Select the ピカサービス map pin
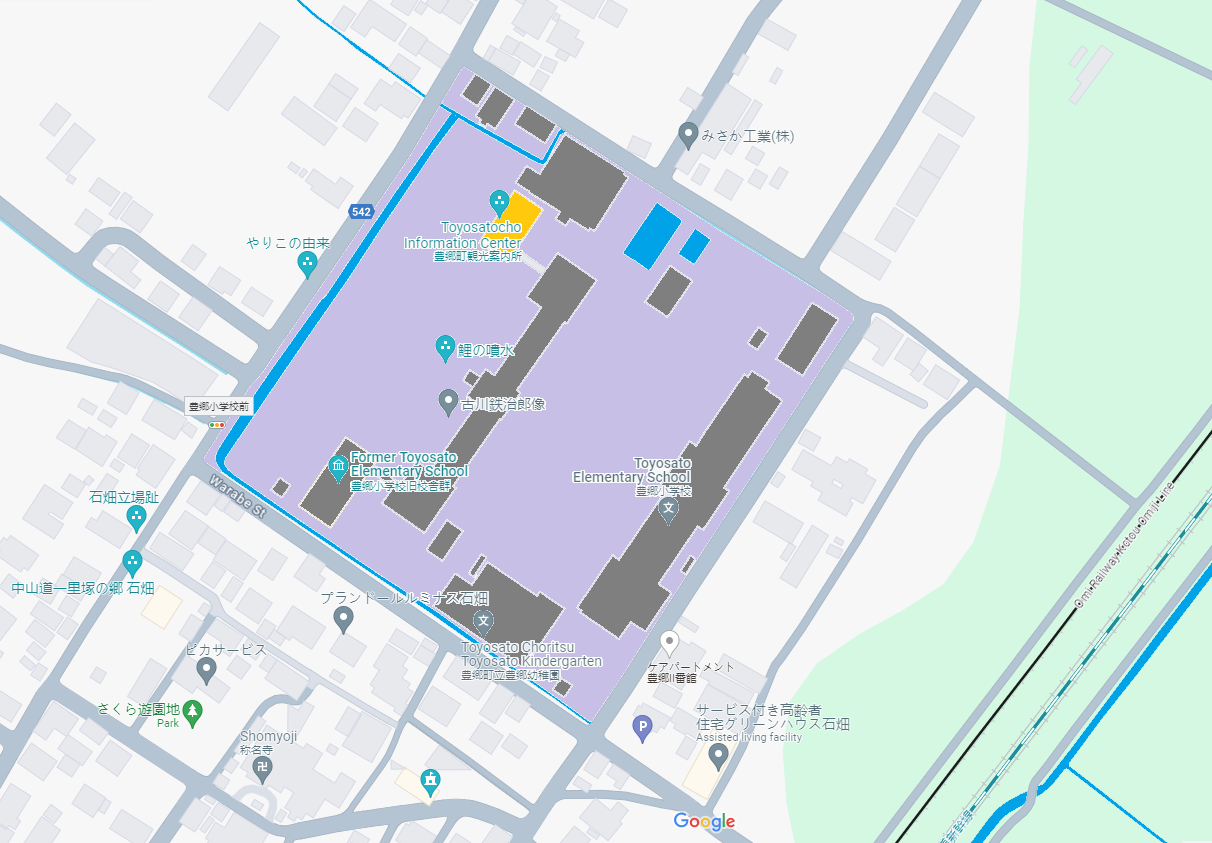1212x843 pixels. pyautogui.click(x=207, y=669)
